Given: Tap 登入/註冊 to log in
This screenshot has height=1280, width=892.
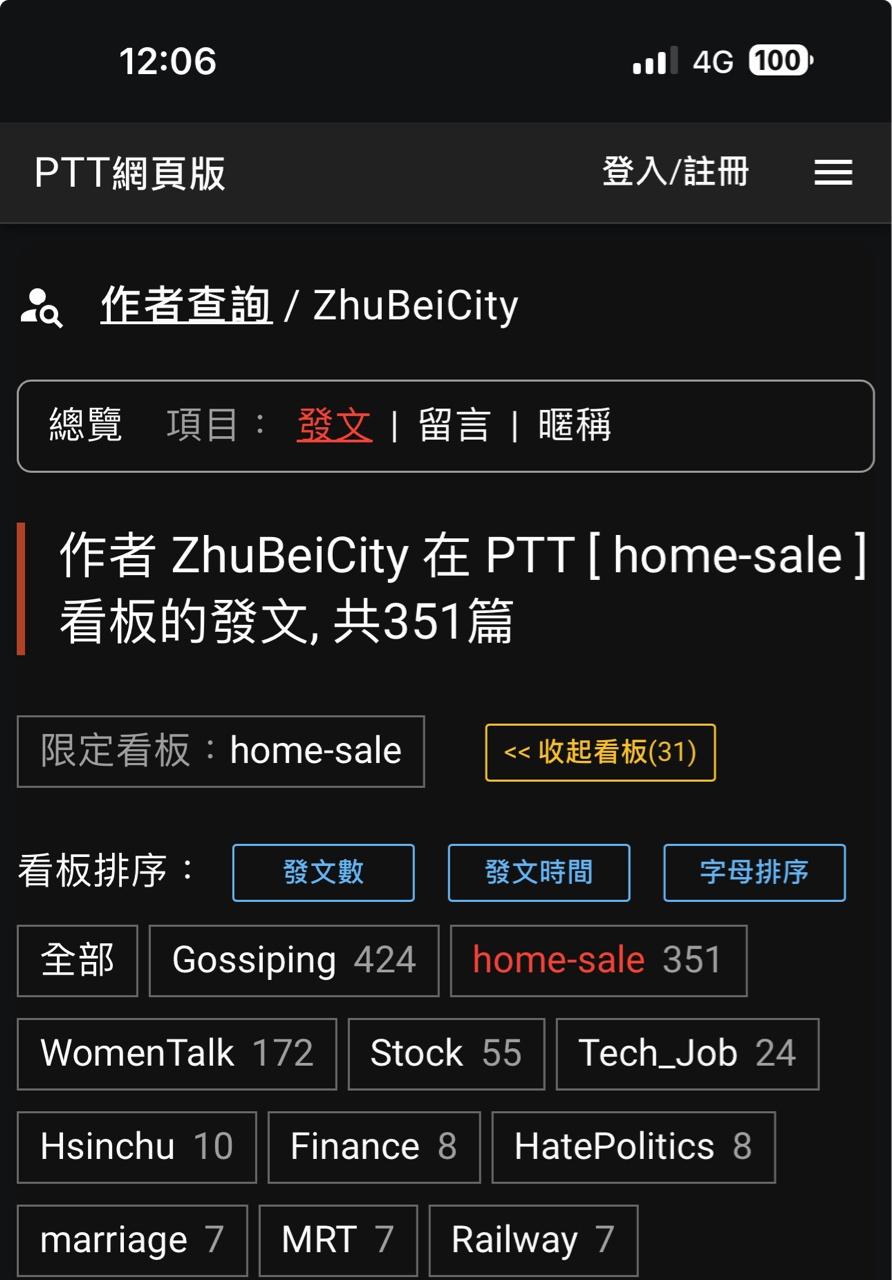Looking at the screenshot, I should 675,173.
